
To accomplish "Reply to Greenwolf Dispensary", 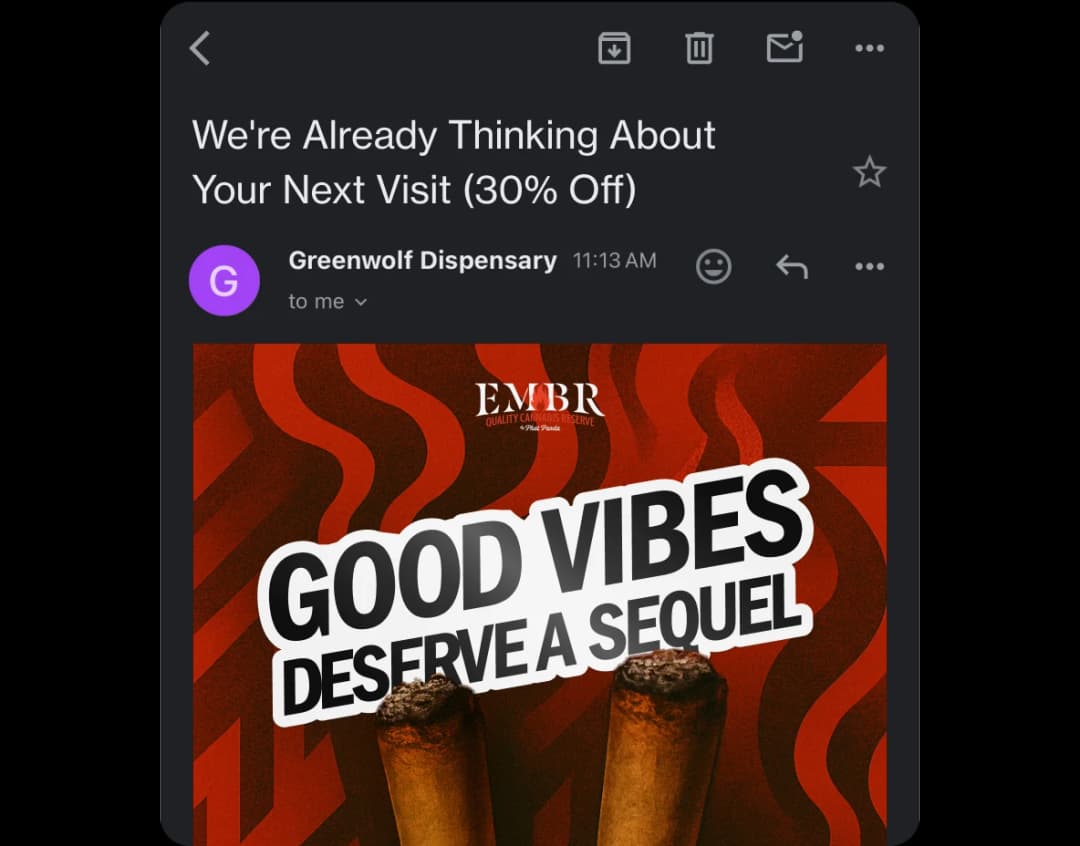I will pyautogui.click(x=791, y=266).
